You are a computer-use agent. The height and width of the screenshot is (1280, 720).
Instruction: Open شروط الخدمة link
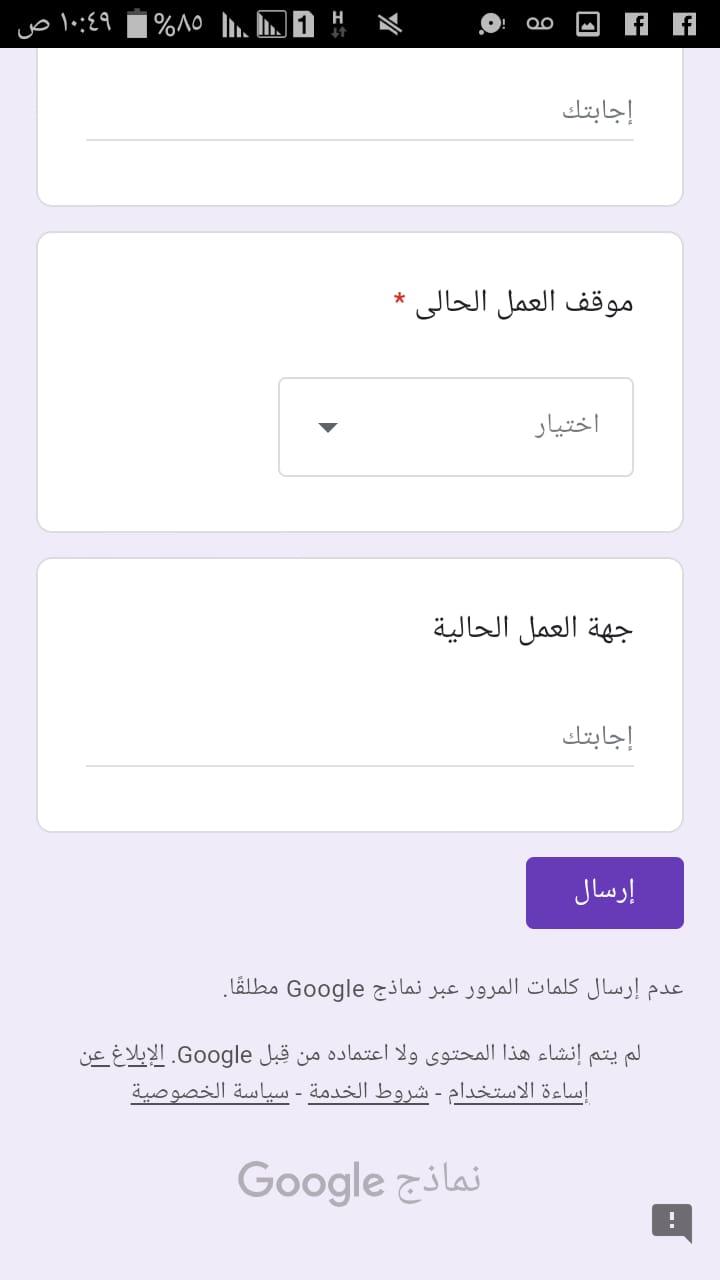[x=367, y=1092]
